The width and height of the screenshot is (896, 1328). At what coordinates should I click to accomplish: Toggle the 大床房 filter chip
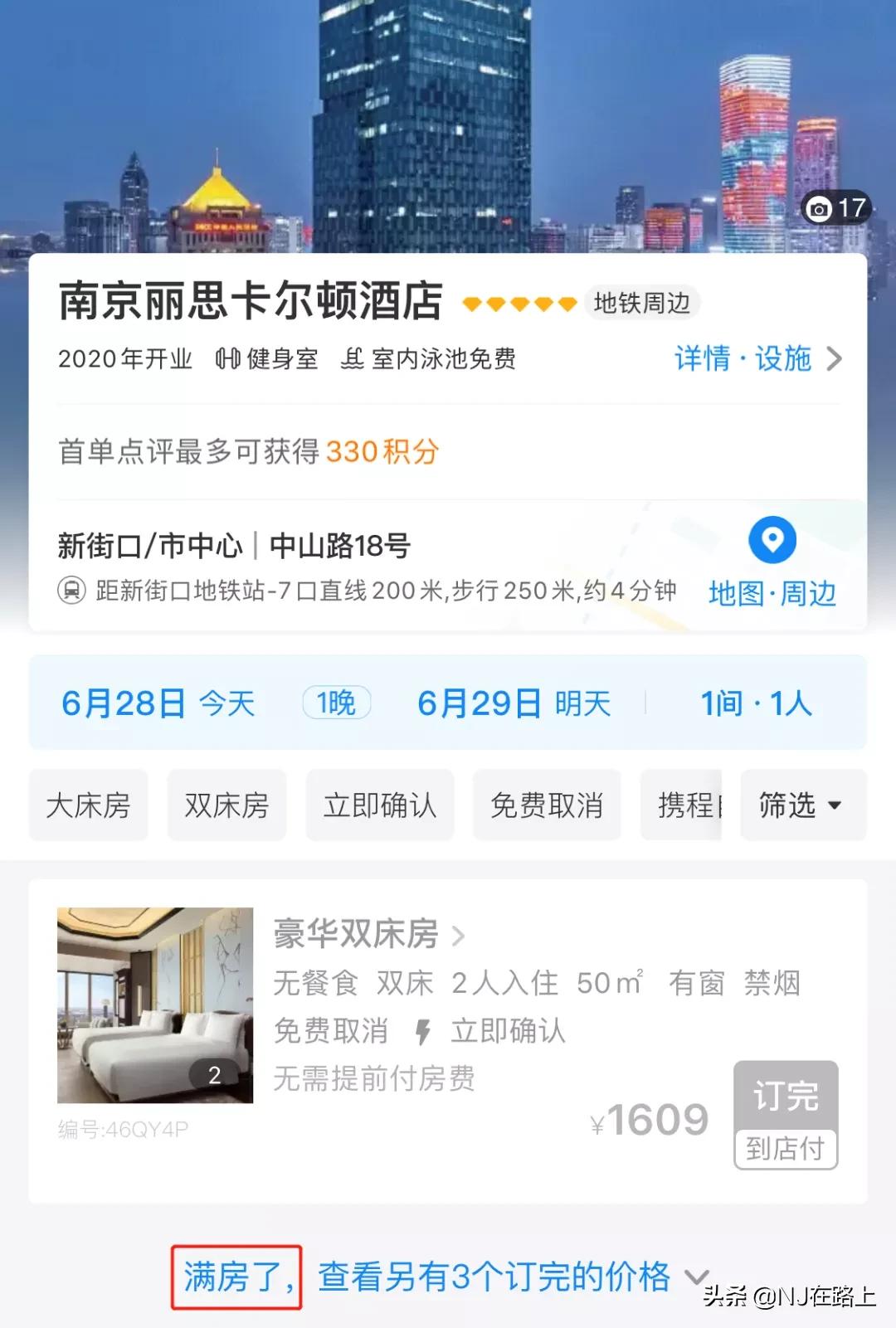[88, 805]
